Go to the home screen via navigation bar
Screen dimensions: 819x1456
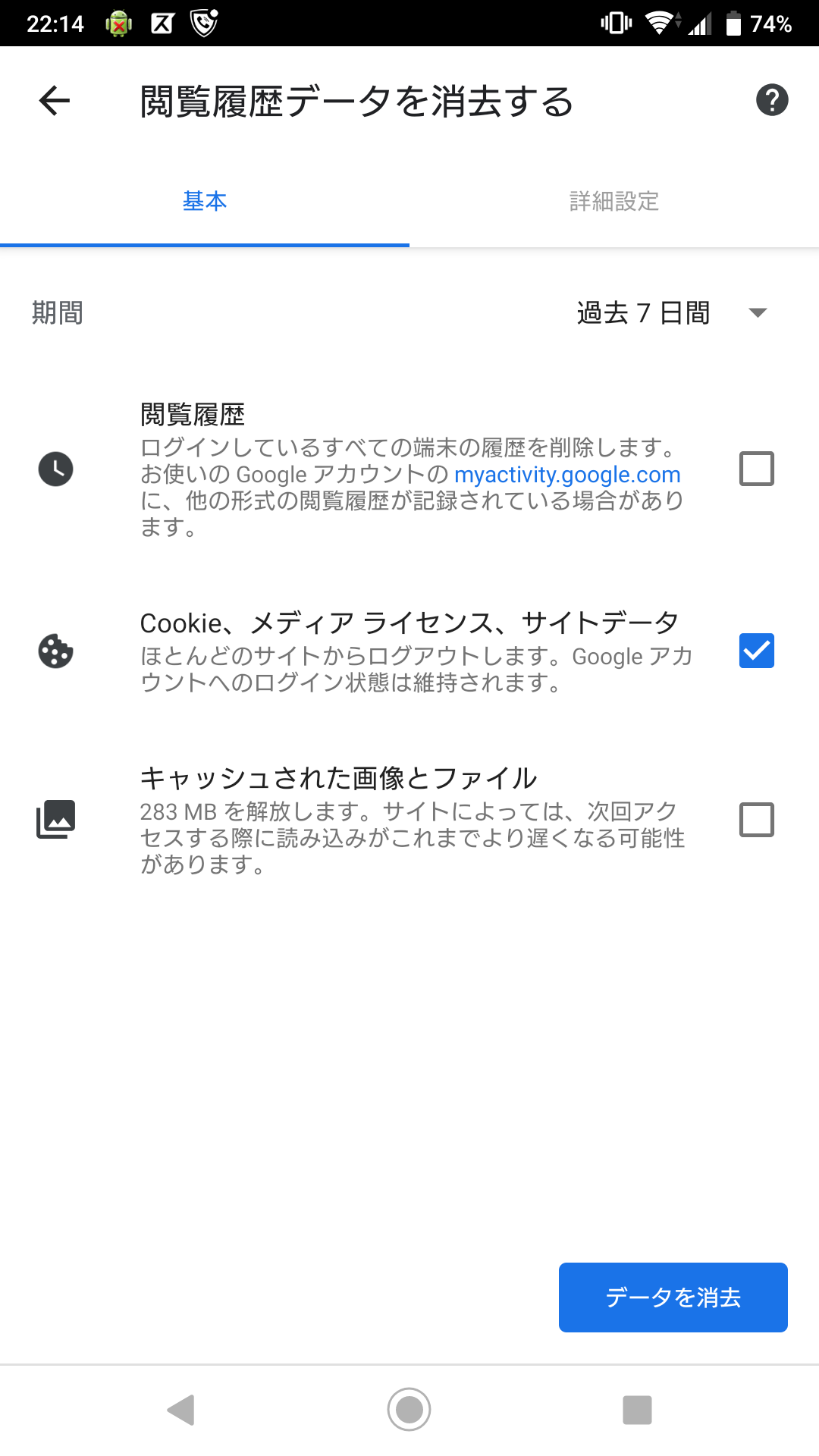pos(409,1410)
